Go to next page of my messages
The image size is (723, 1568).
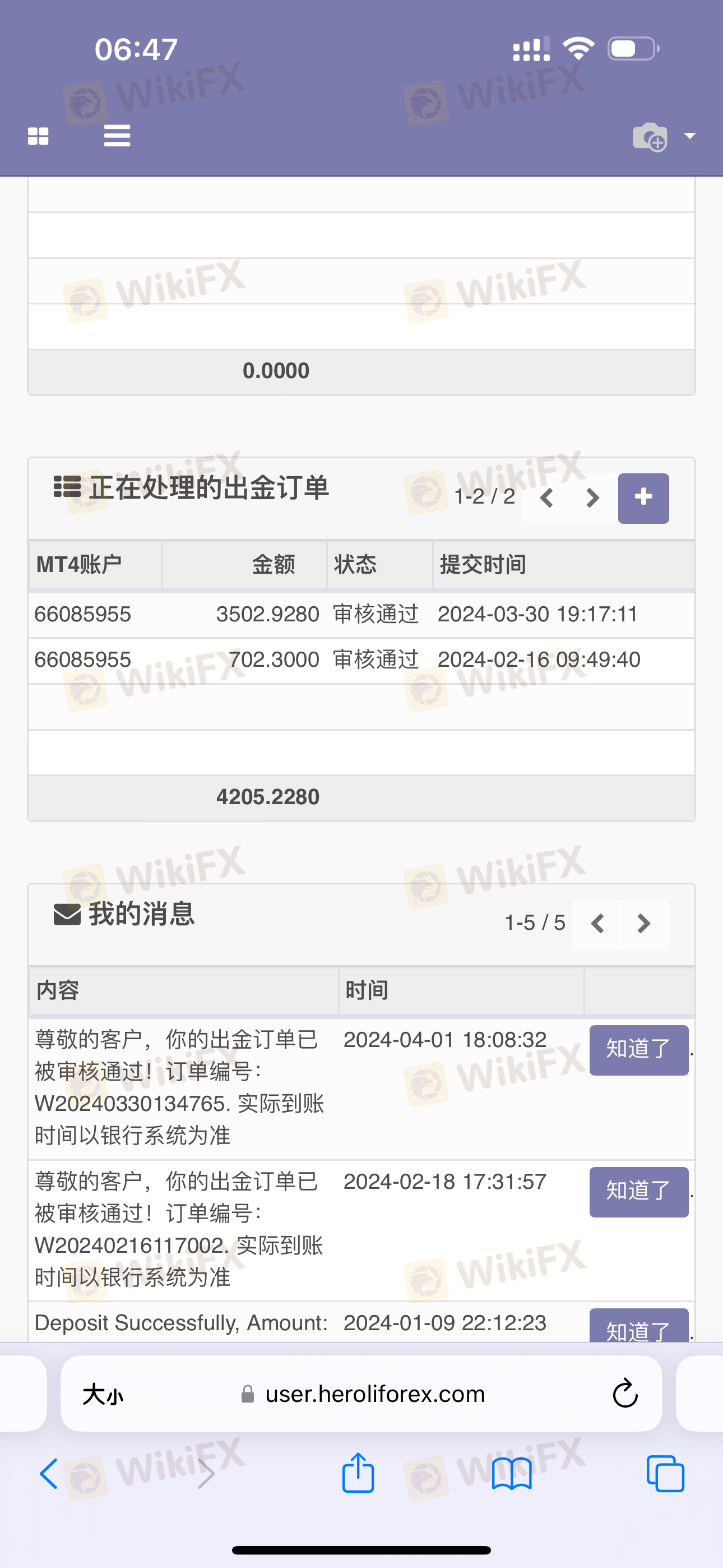pos(643,924)
